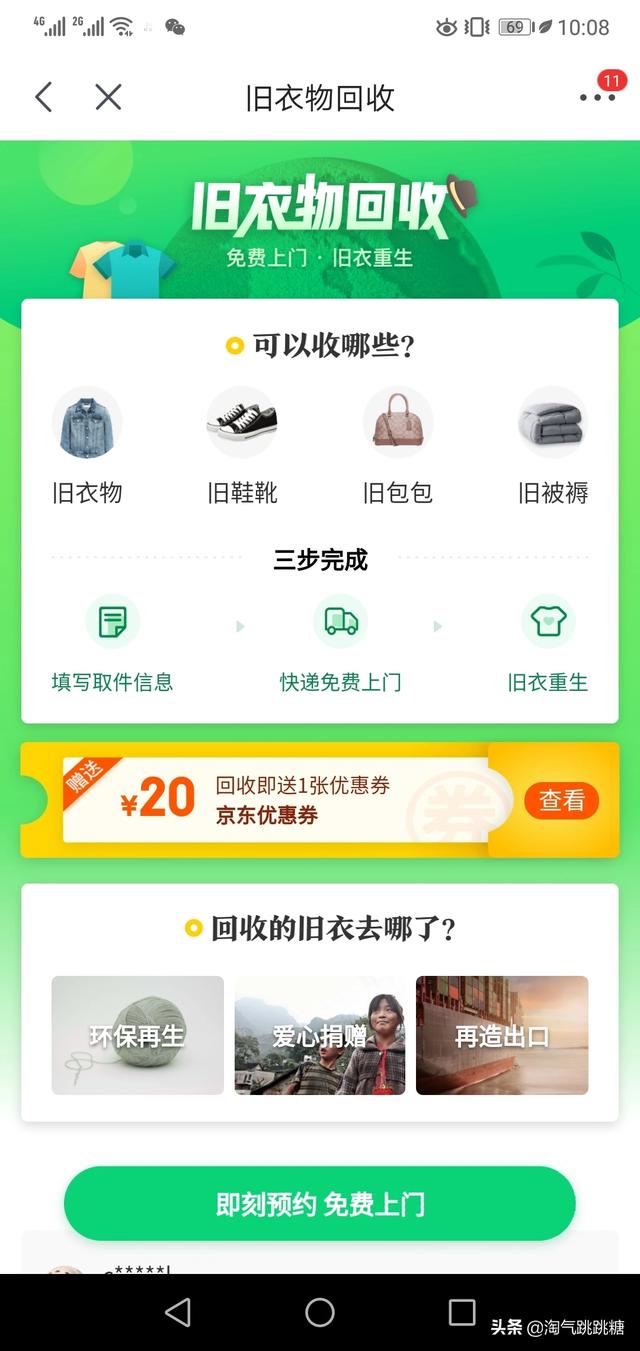Open the 环保再生 tile

point(138,1036)
